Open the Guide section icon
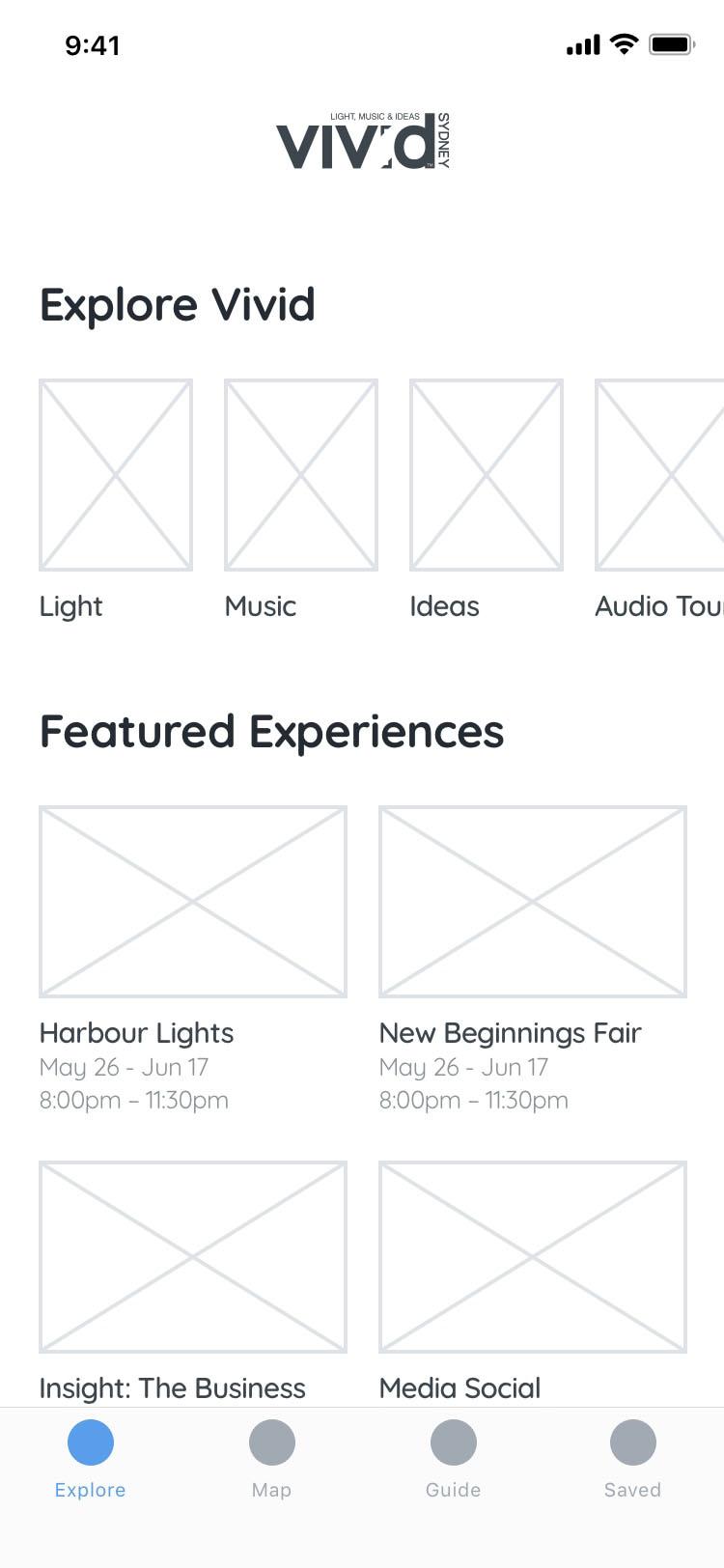724x1568 pixels. coord(453,1442)
